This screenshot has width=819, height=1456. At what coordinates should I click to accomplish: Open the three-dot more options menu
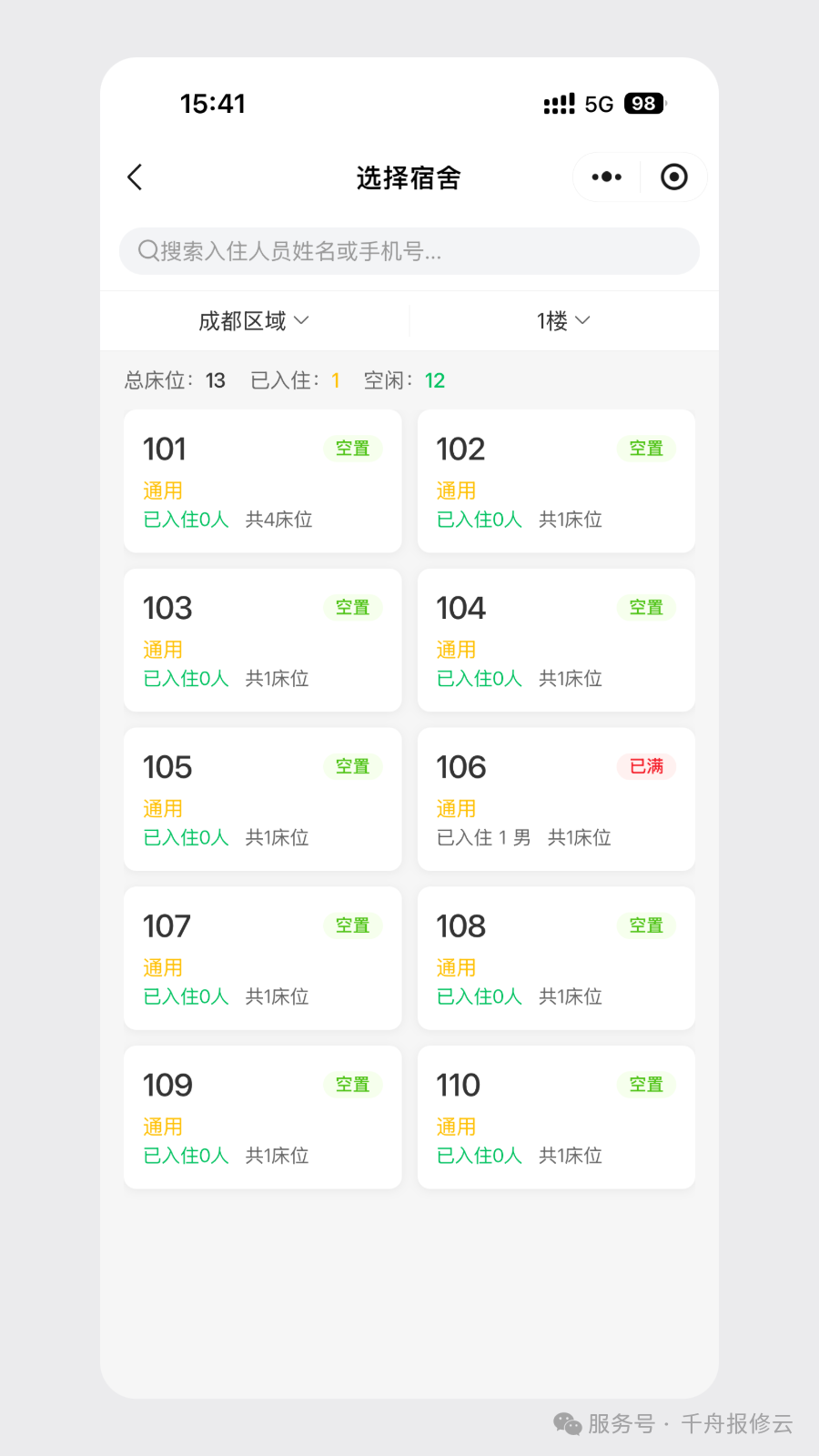pyautogui.click(x=605, y=177)
